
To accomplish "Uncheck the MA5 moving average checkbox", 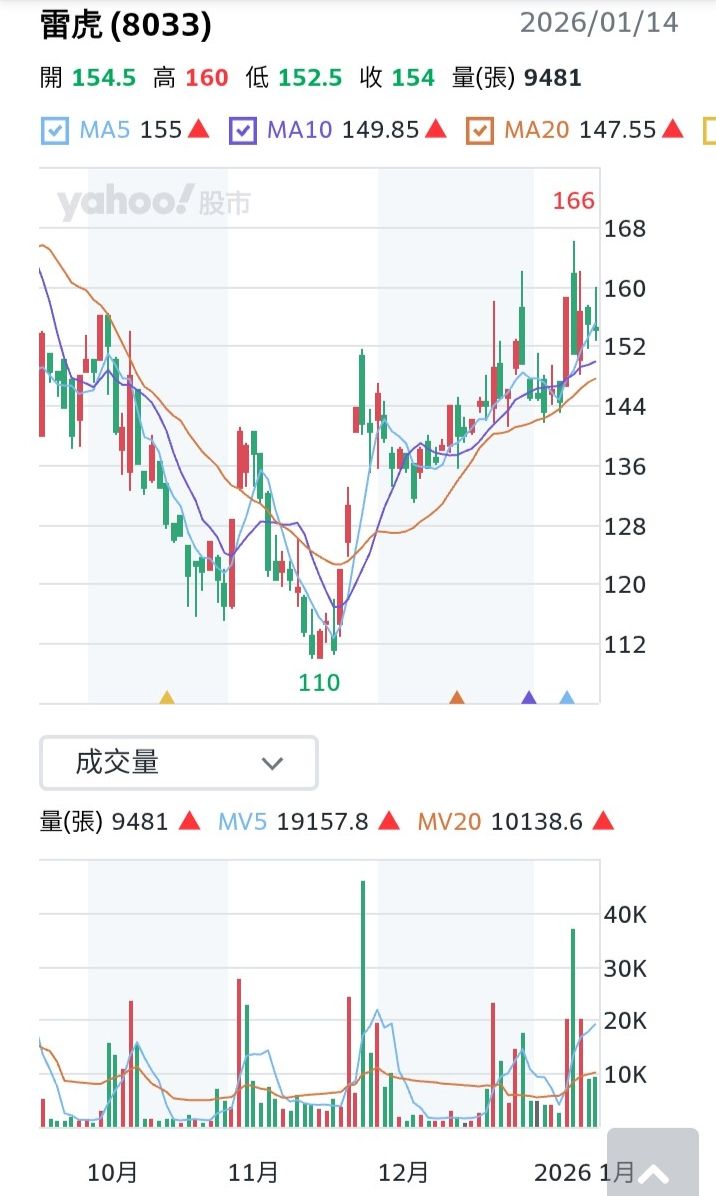I will (x=54, y=130).
